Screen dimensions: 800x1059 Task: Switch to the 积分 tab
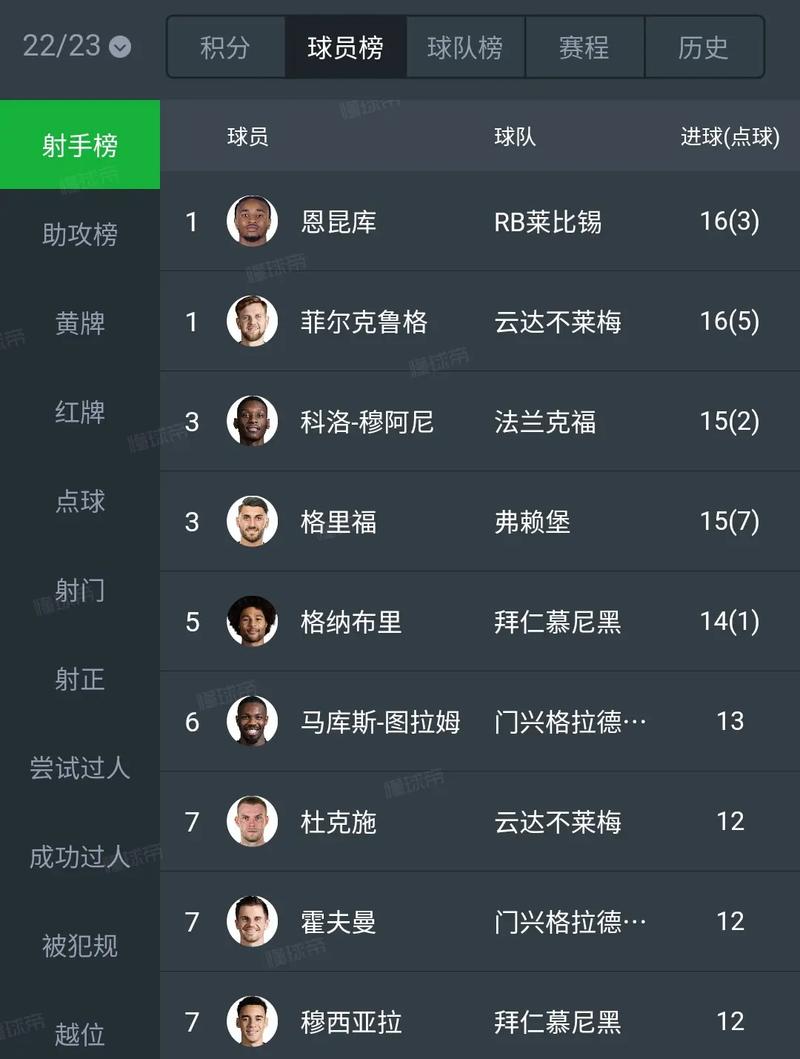[x=225, y=47]
